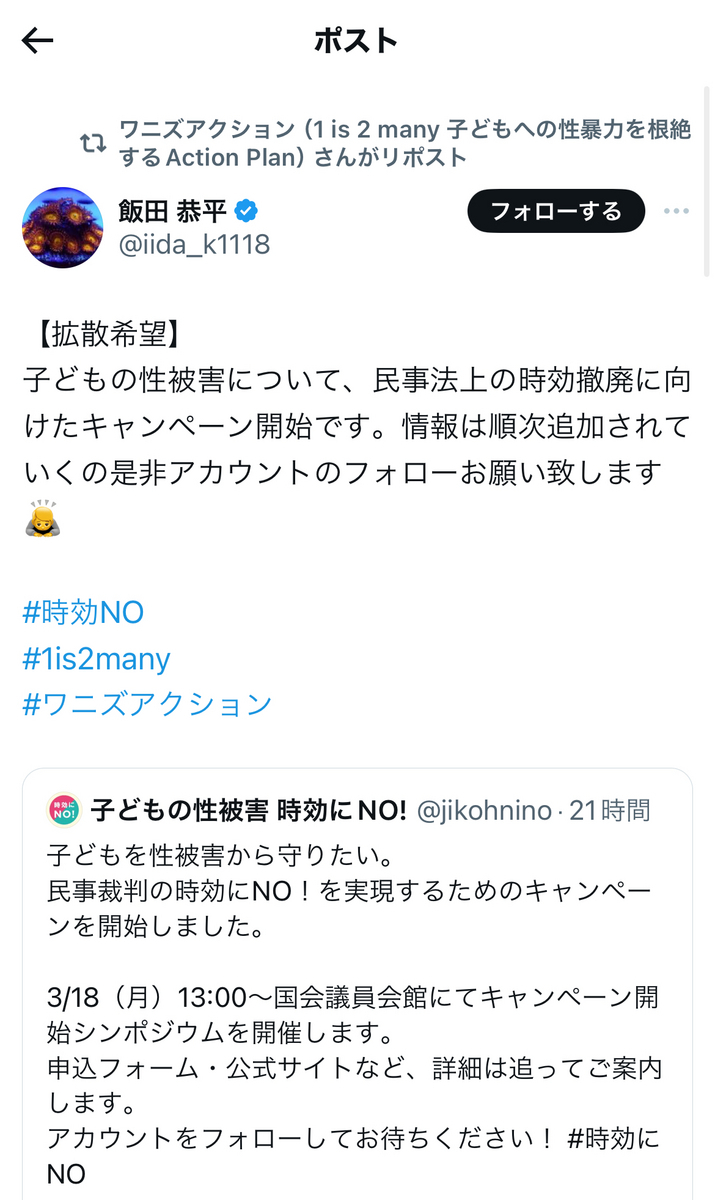Image resolution: width=715 pixels, height=1200 pixels.
Task: Open the @iida_k1118 profile name
Action: tap(195, 244)
